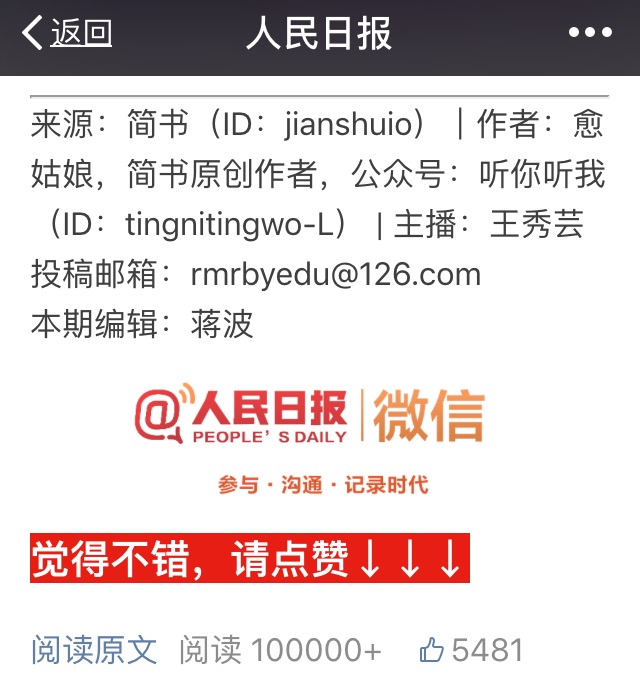Screen dimensions: 640x681
Task: Open the three-dot overflow menu
Action: pyautogui.click(x=590, y=33)
